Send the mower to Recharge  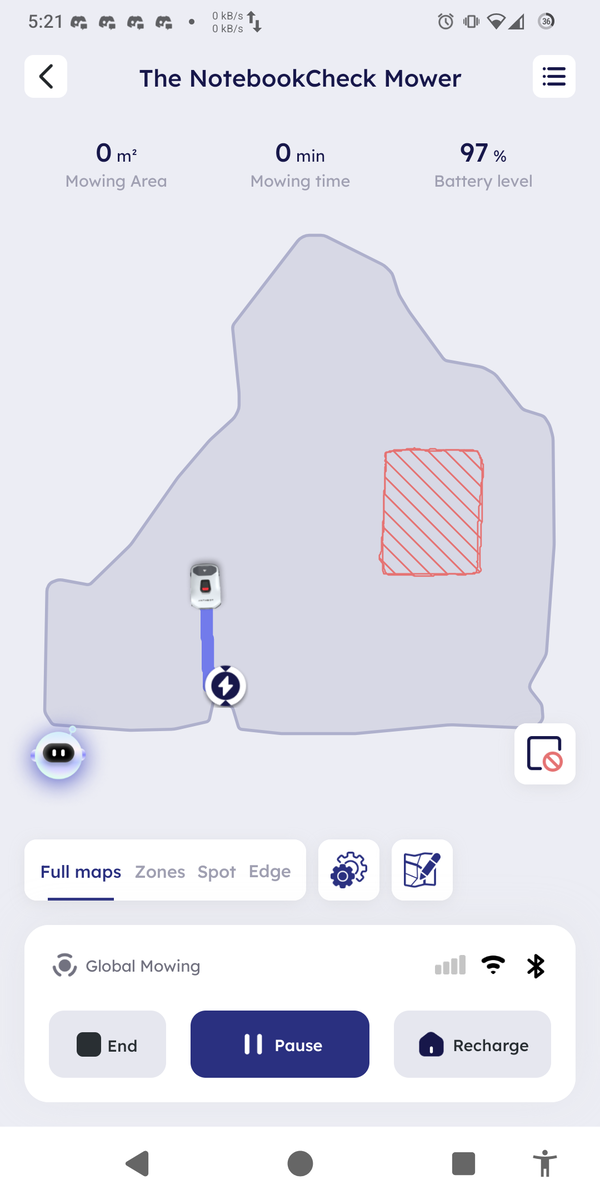coord(472,1044)
